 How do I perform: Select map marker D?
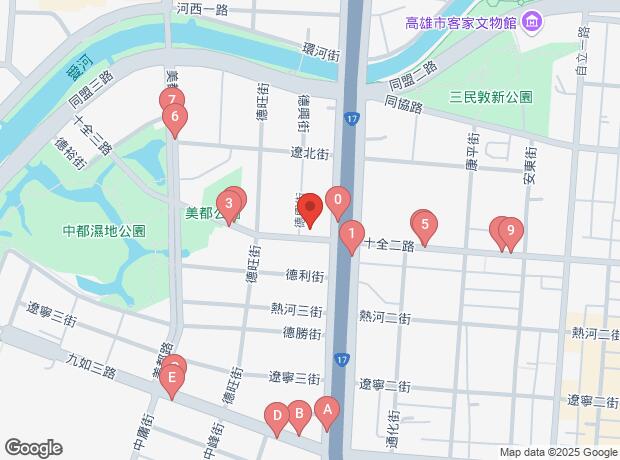(x=276, y=416)
